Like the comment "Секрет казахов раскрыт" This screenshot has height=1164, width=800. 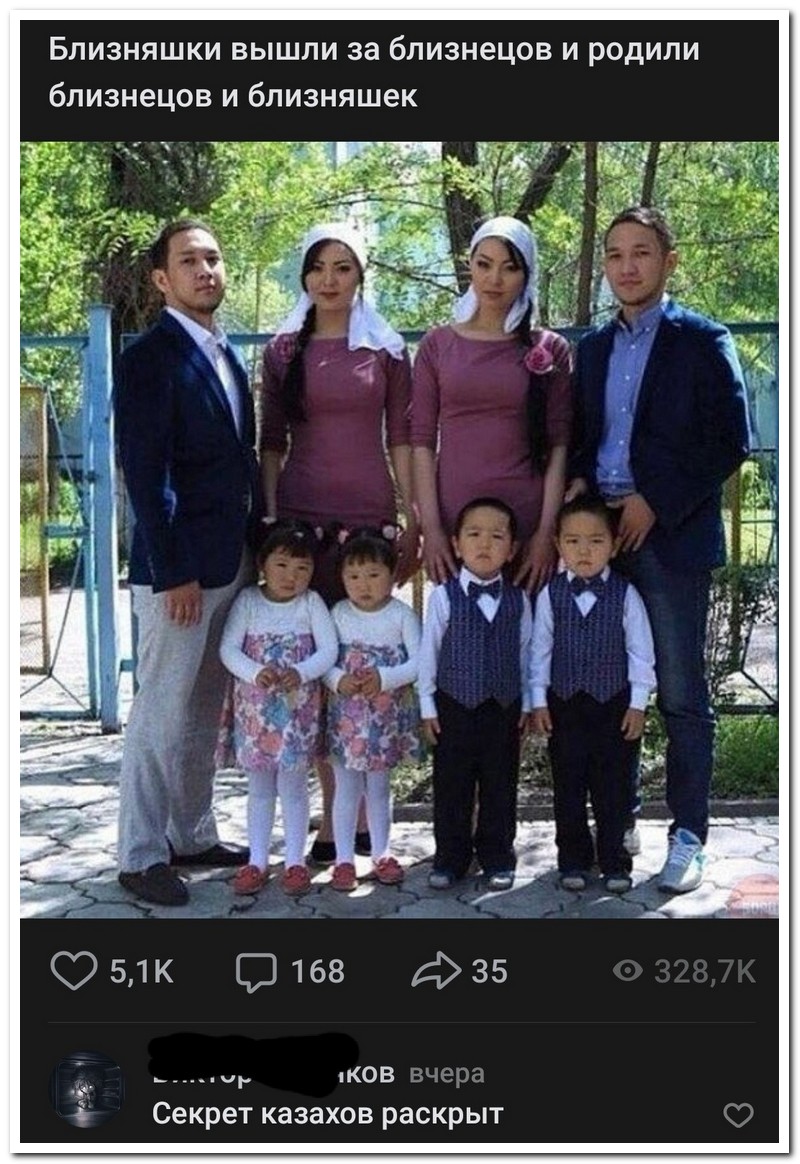pyautogui.click(x=738, y=1115)
